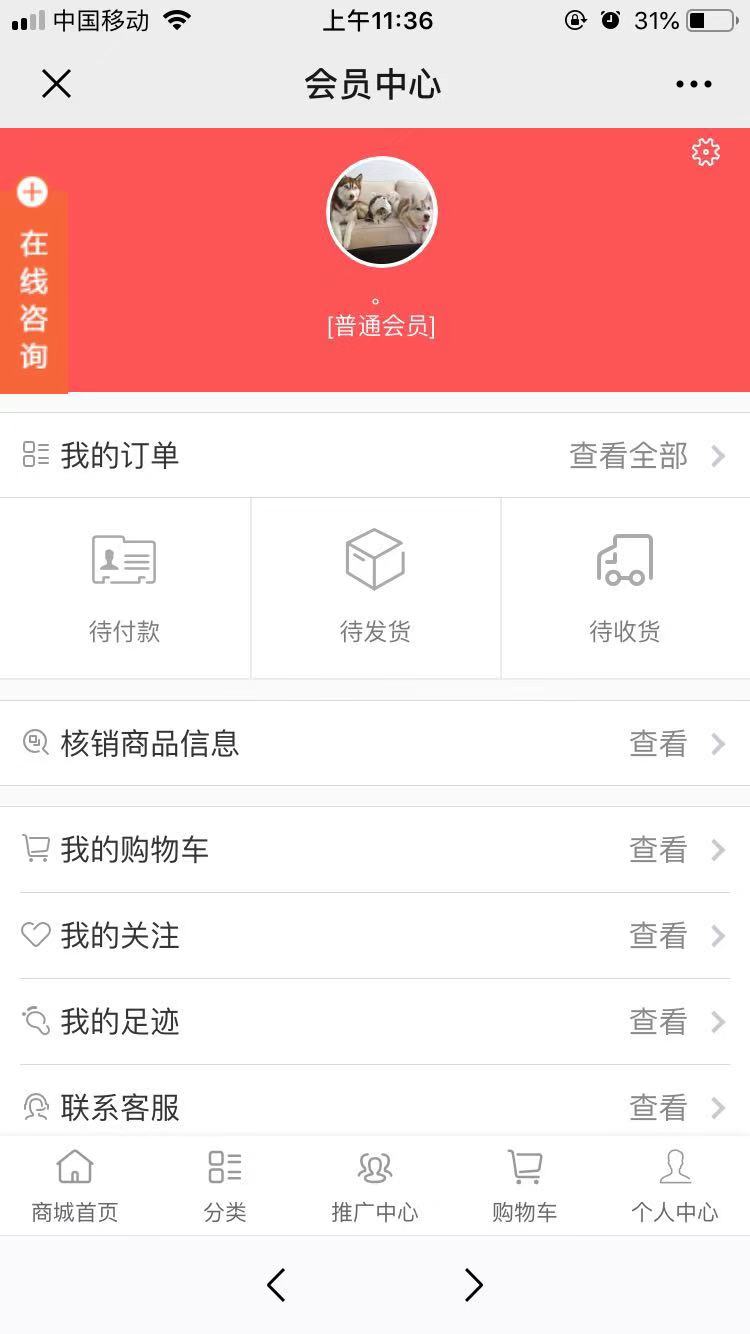Switch to the 推广中心 tab
Viewport: 750px width, 1334px height.
tap(375, 1186)
